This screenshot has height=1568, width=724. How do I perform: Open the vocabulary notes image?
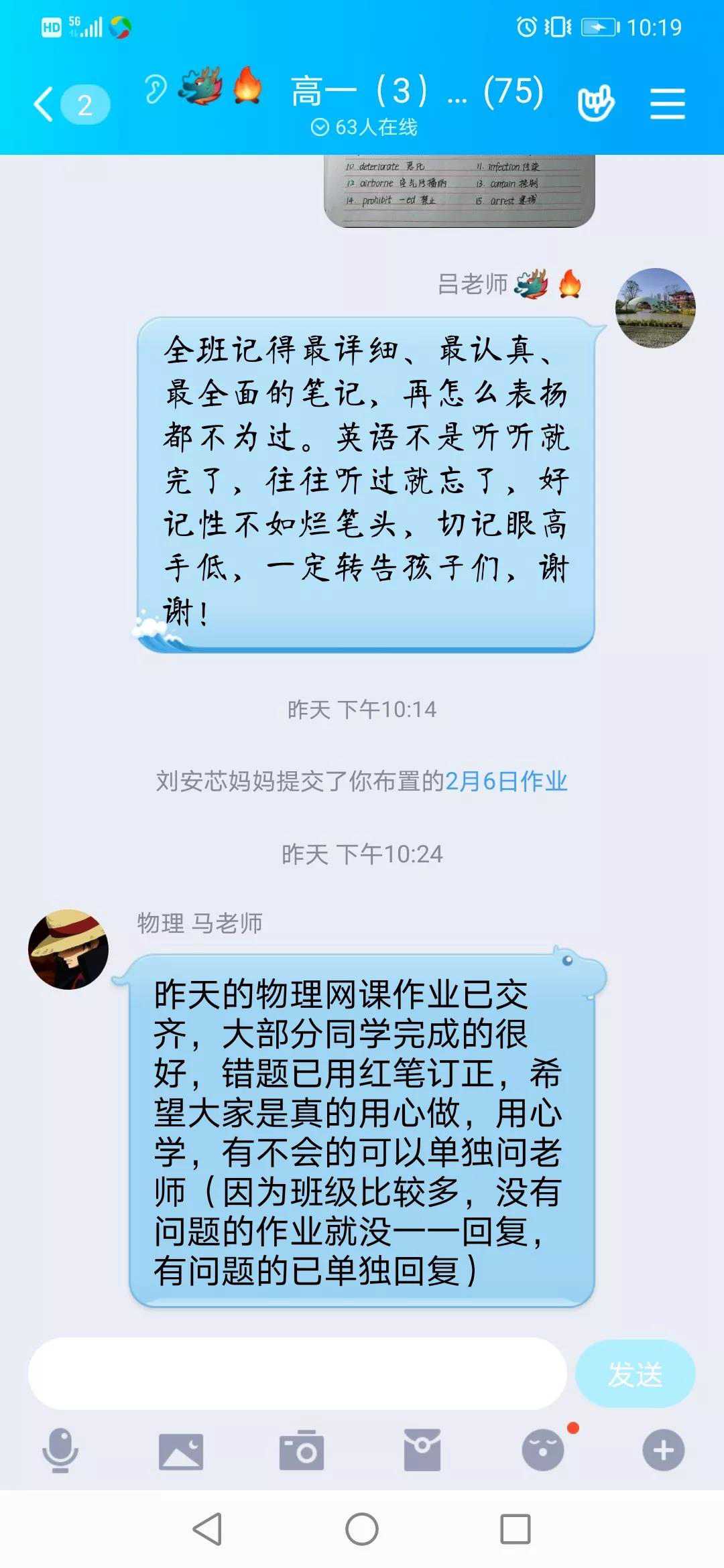point(459,190)
